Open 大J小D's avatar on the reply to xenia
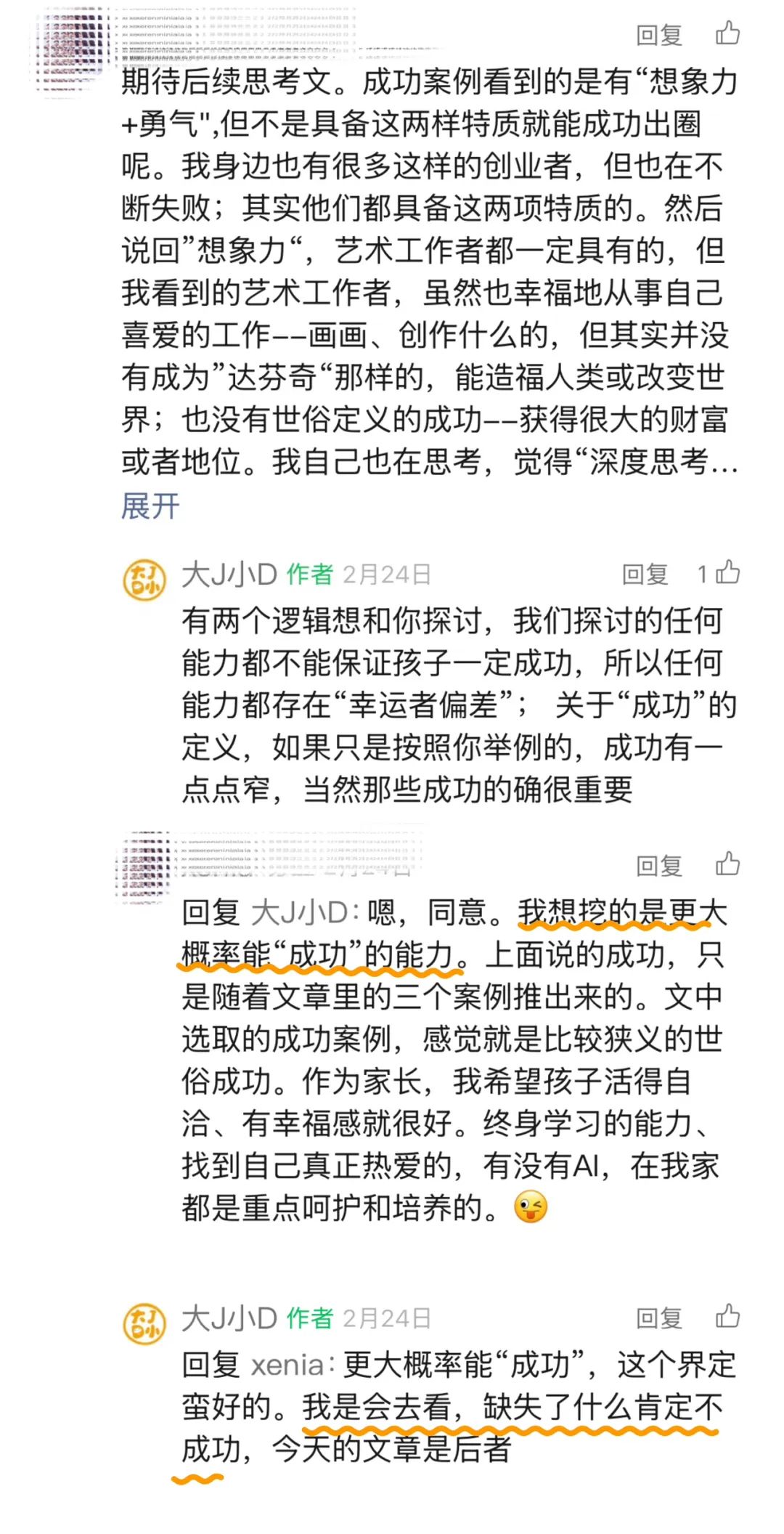 point(144,1323)
